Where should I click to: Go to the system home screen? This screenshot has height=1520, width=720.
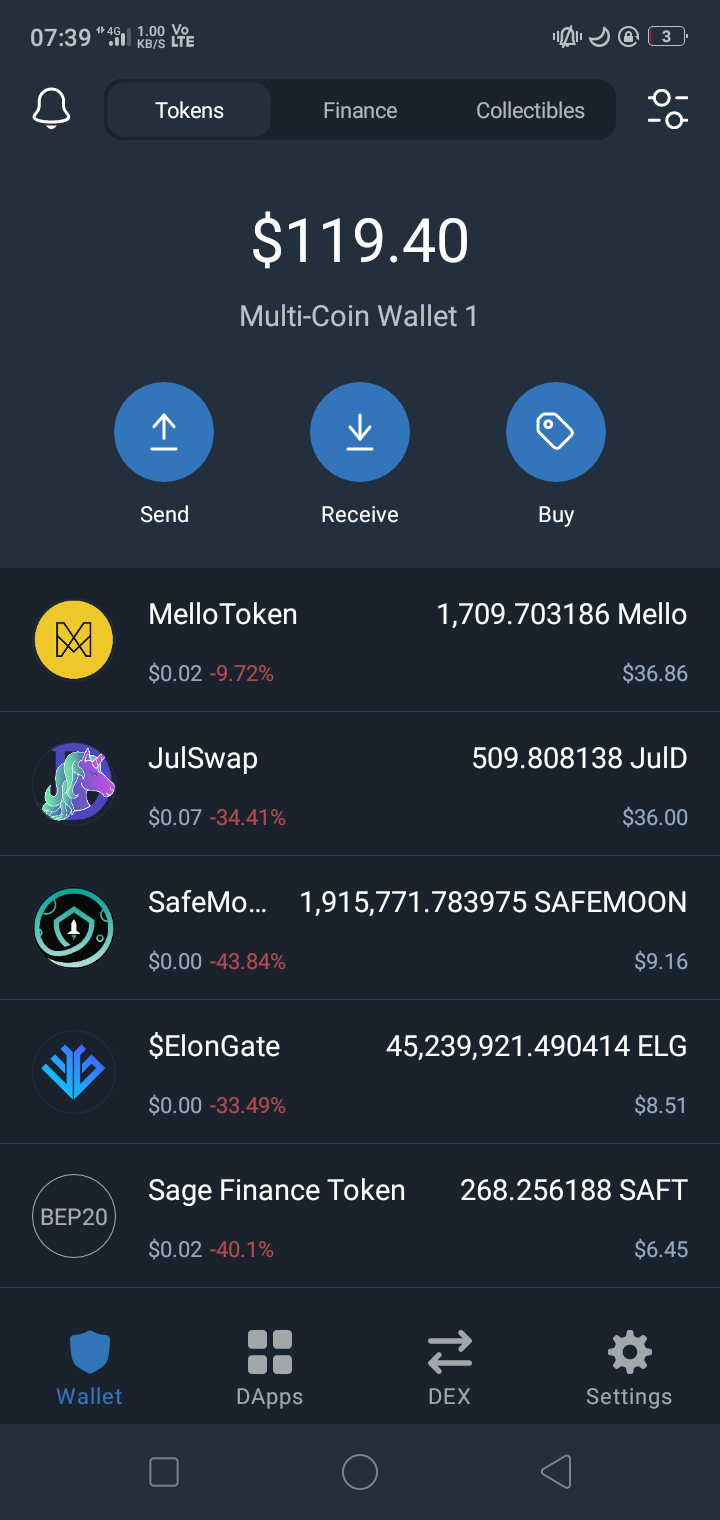point(360,1472)
